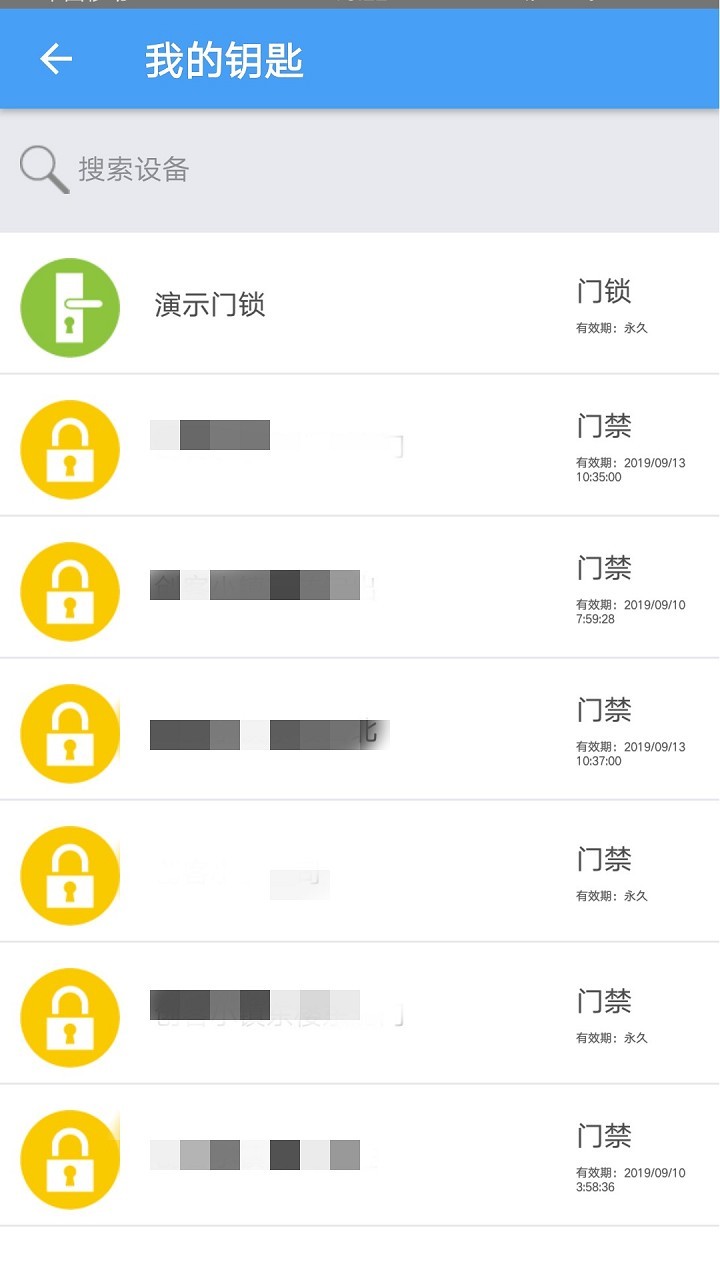Tap the padlock icon of the first permanent 永久 entry
Image resolution: width=720 pixels, height=1280 pixels.
69,875
